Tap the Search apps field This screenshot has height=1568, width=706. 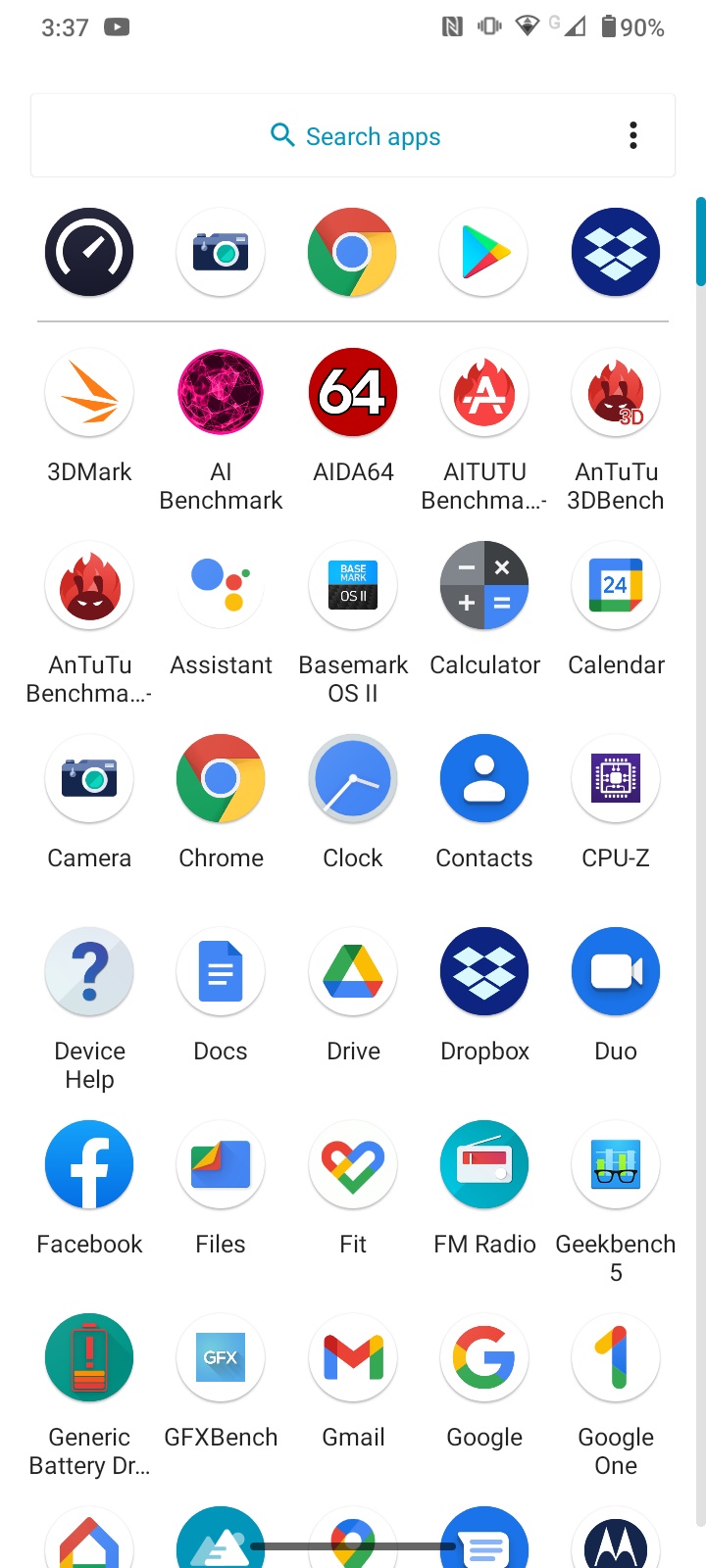(353, 135)
